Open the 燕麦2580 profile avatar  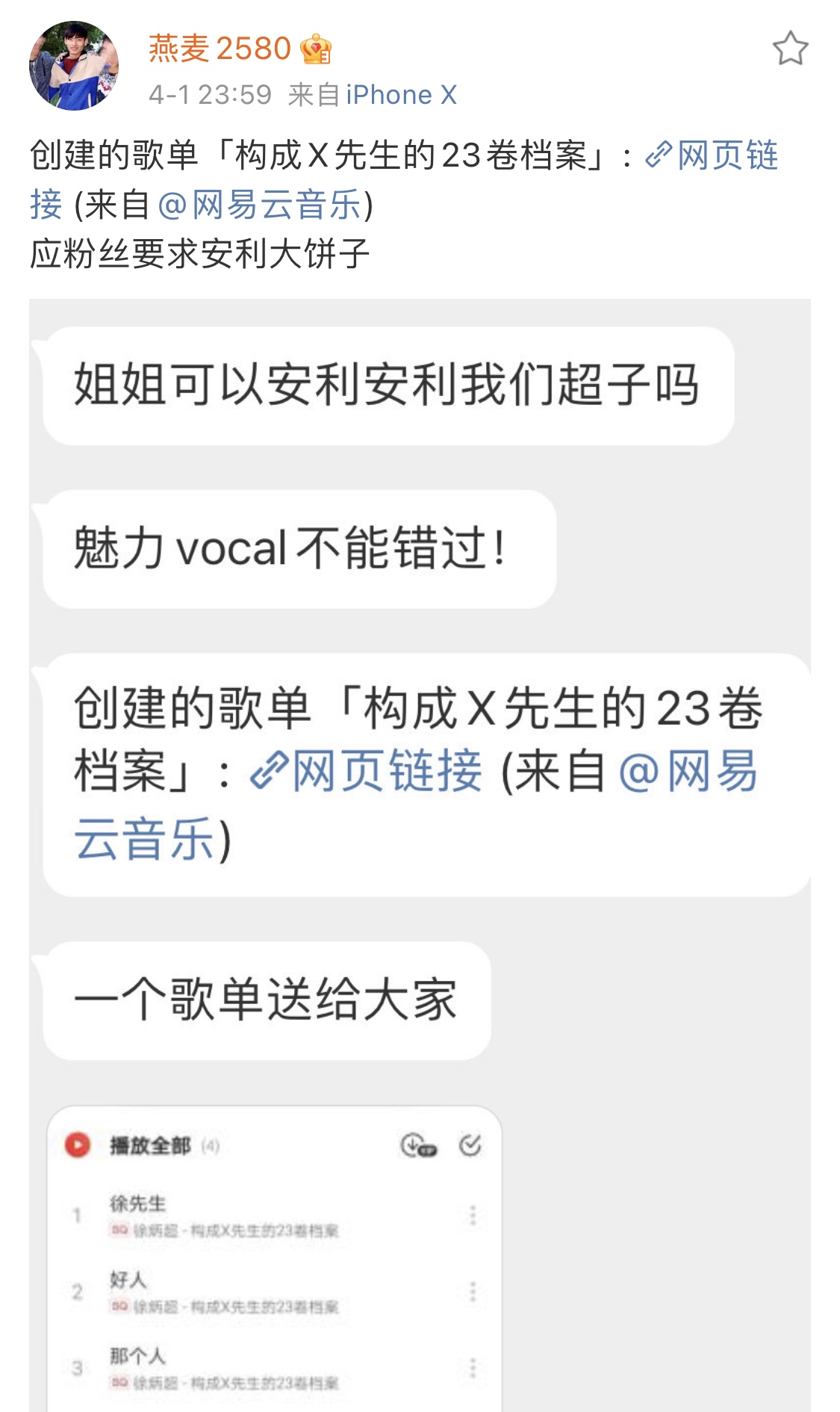click(73, 66)
